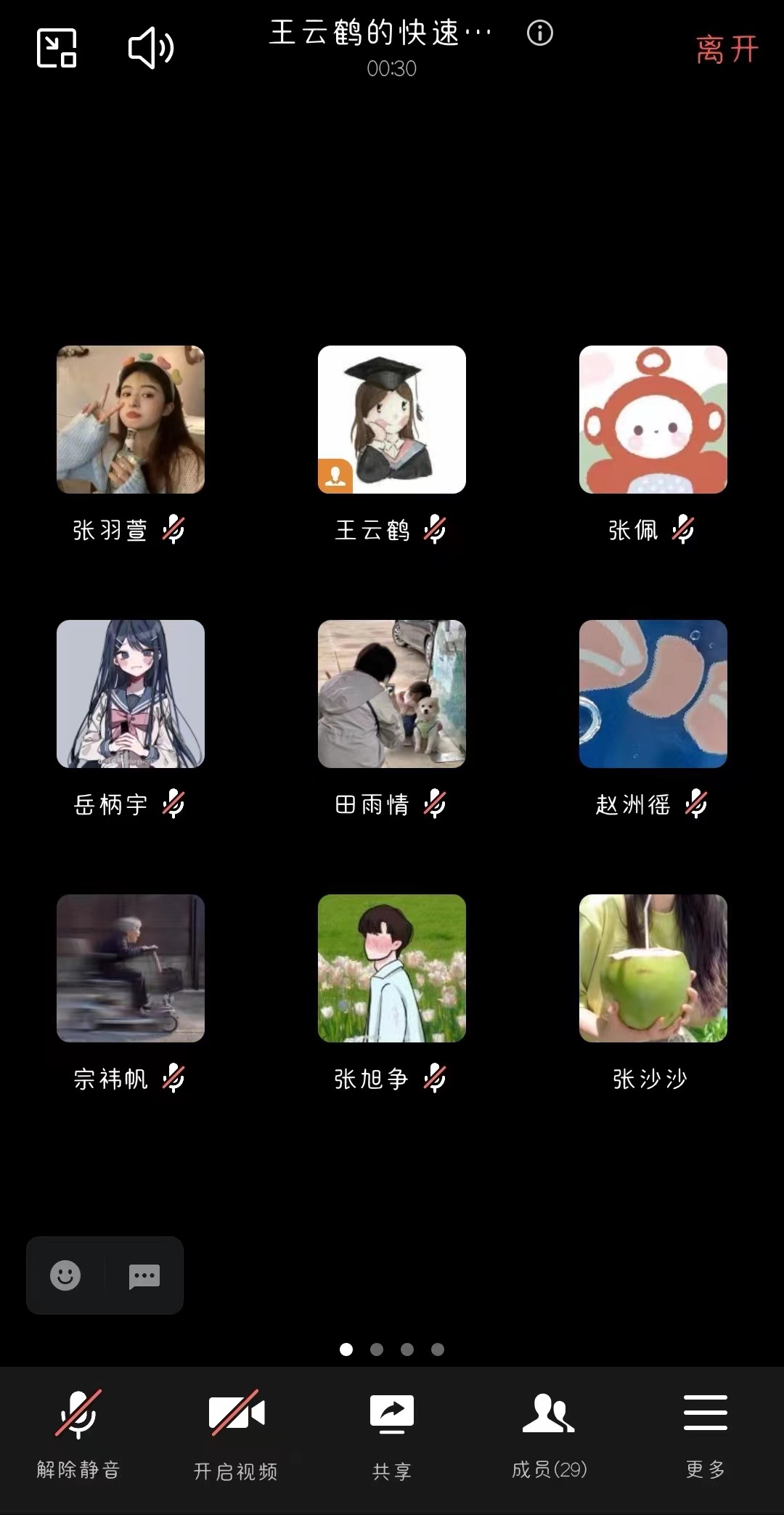The width and height of the screenshot is (784, 1515).
Task: Open the meeting chat bubble
Action: pyautogui.click(x=144, y=1276)
